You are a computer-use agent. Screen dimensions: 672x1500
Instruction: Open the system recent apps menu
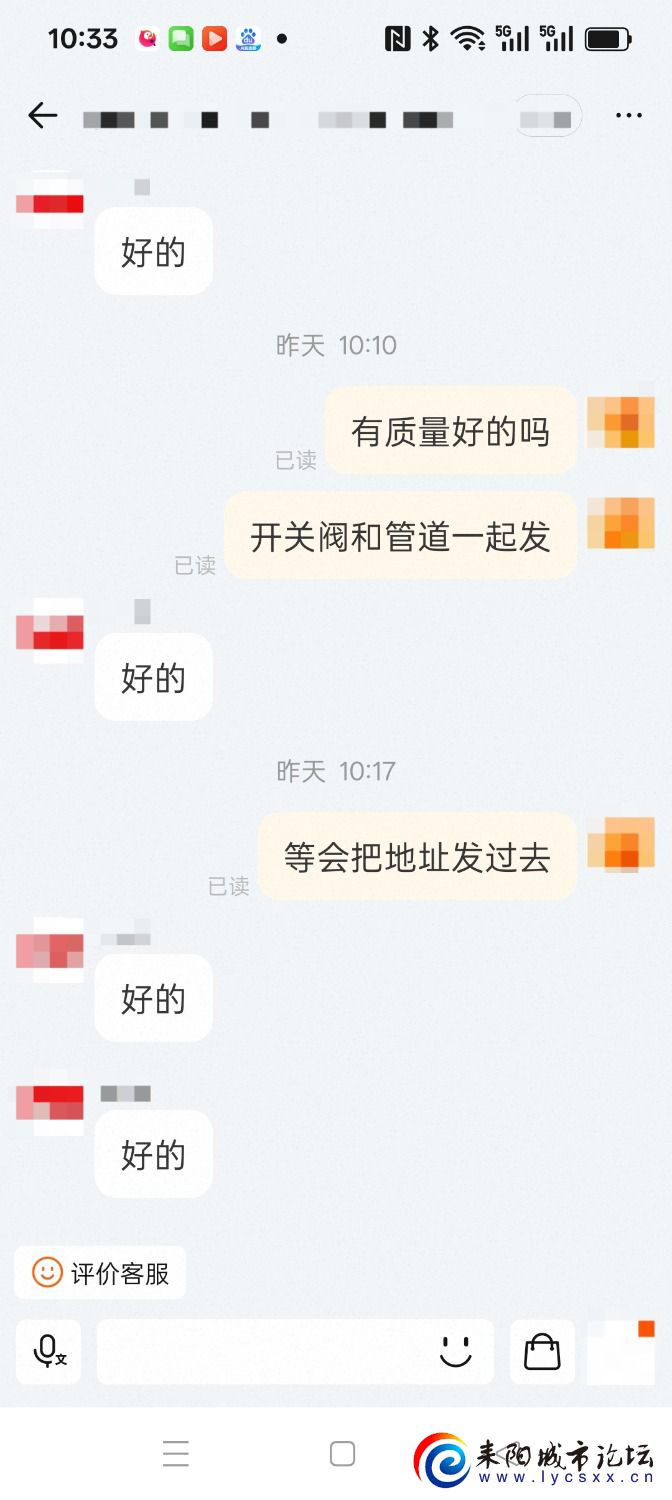point(176,1454)
